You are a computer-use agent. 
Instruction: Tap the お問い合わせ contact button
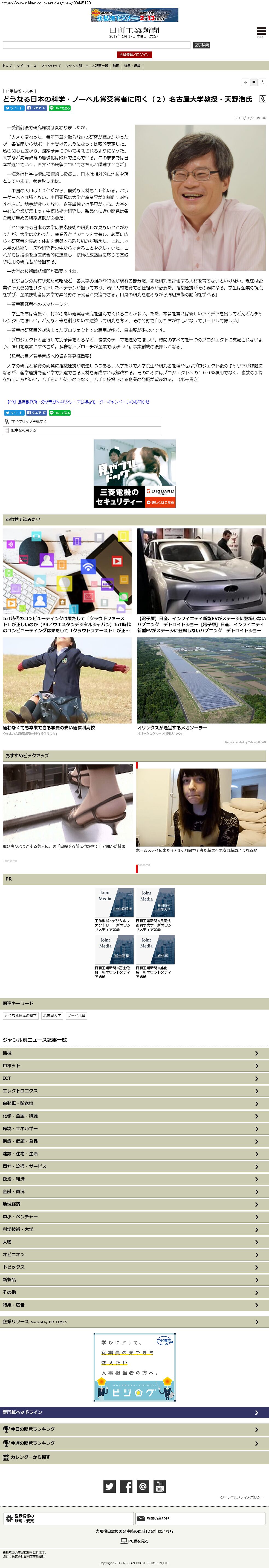(200, 1518)
